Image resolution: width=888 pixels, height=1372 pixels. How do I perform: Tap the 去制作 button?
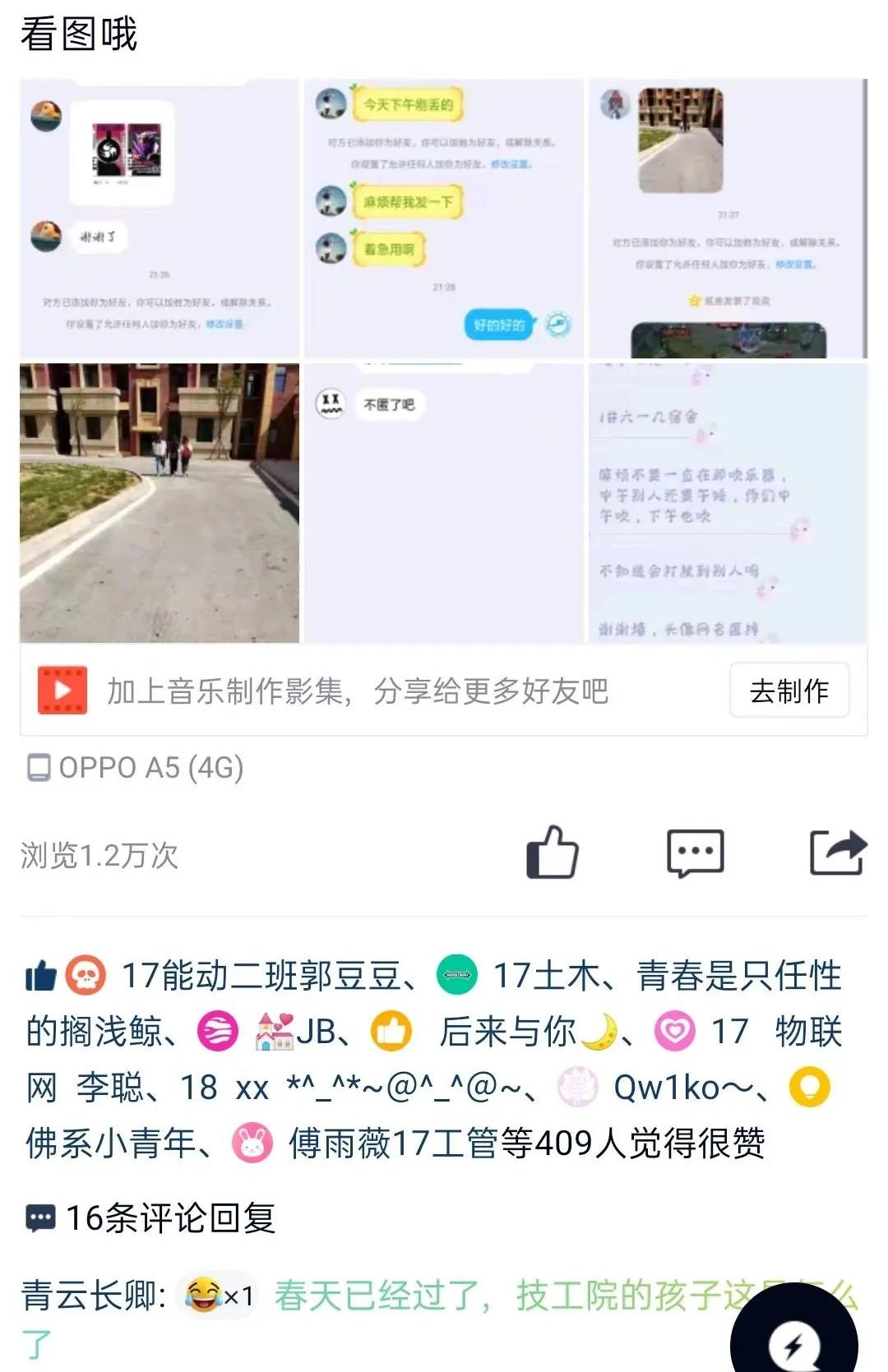click(789, 691)
